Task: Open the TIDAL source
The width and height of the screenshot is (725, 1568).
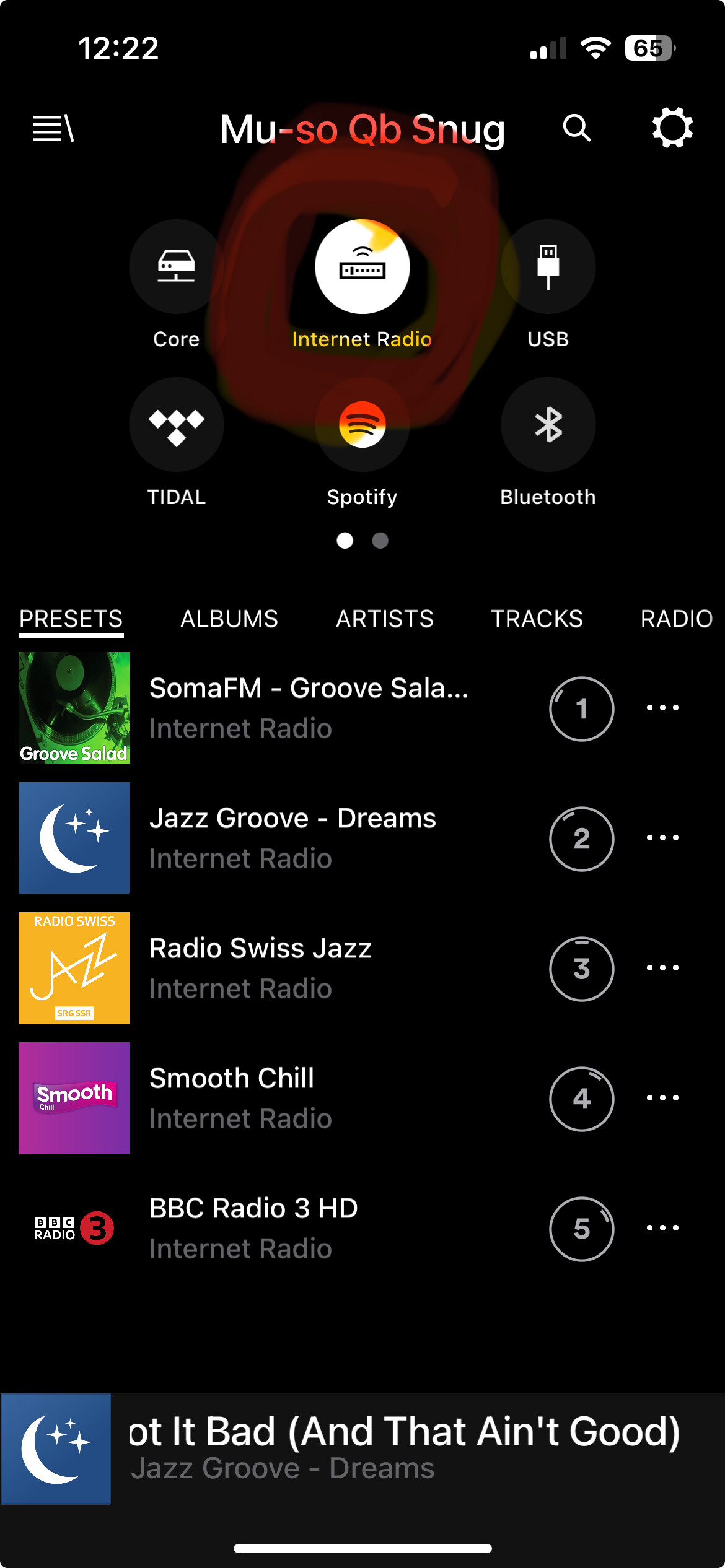Action: click(177, 425)
